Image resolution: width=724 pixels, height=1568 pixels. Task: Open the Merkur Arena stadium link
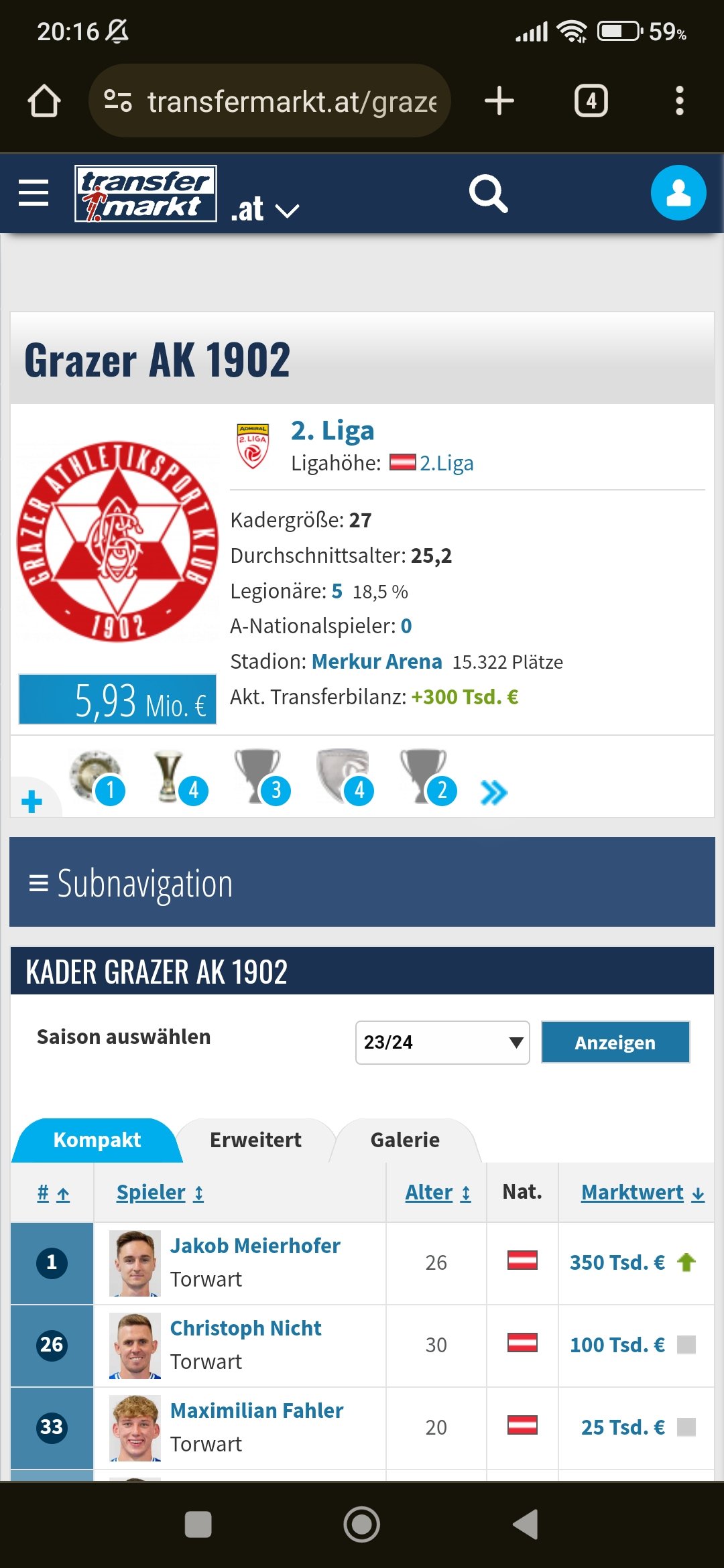tap(377, 661)
